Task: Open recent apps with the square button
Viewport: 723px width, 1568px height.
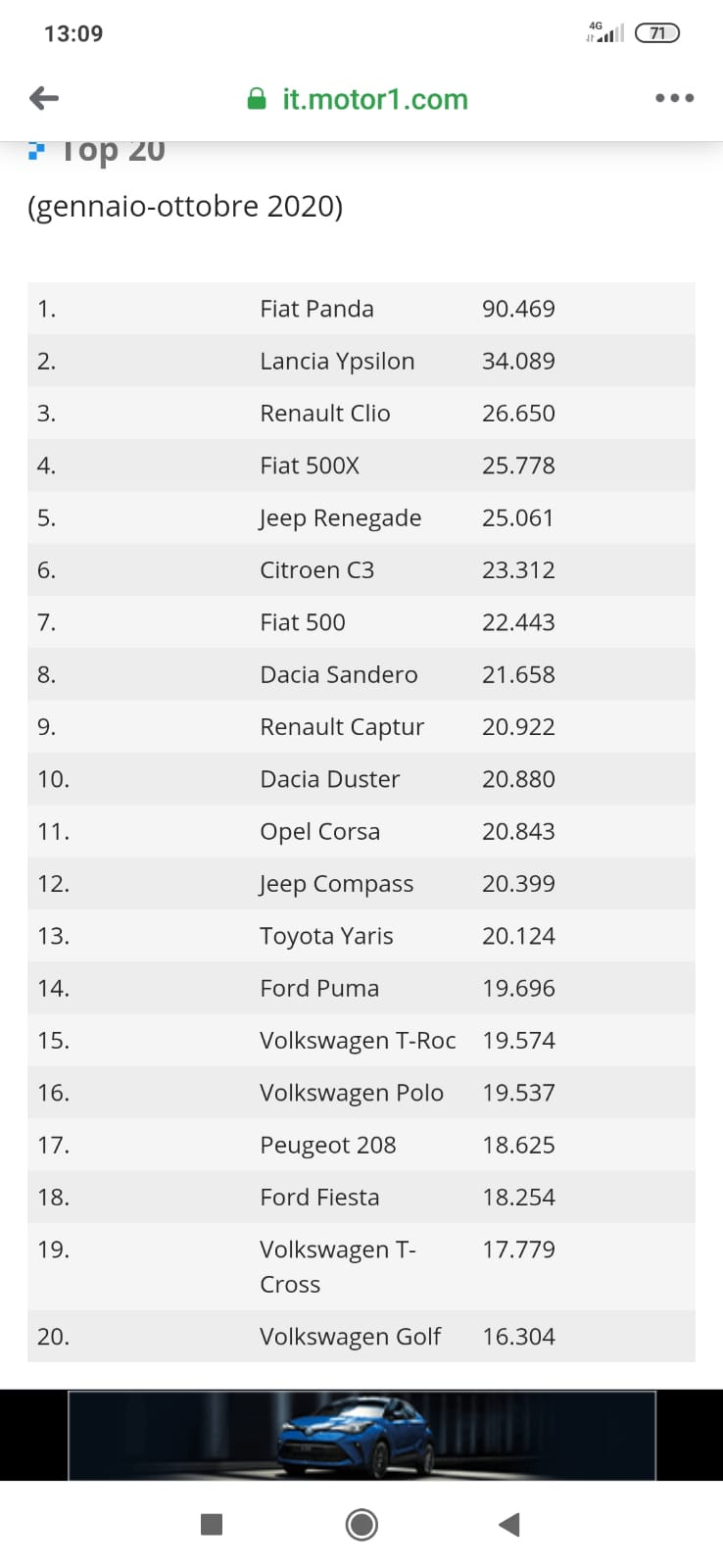Action: [212, 1524]
